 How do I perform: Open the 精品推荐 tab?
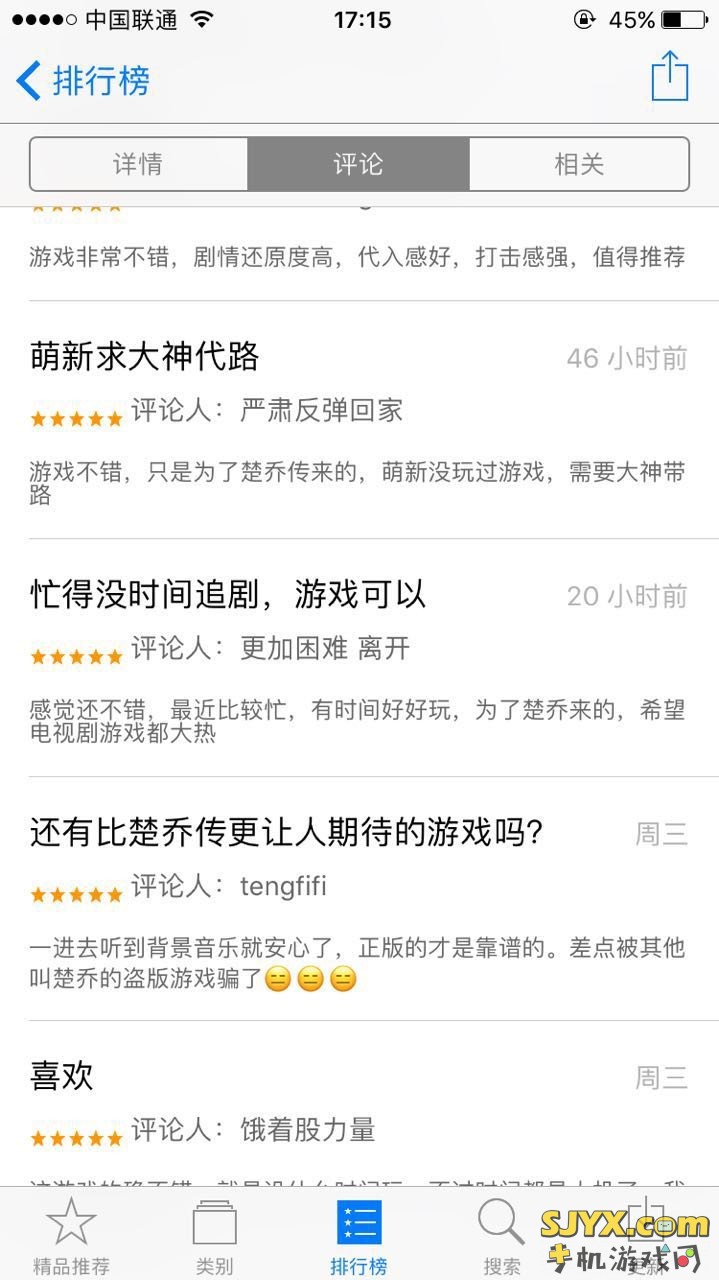point(71,1236)
